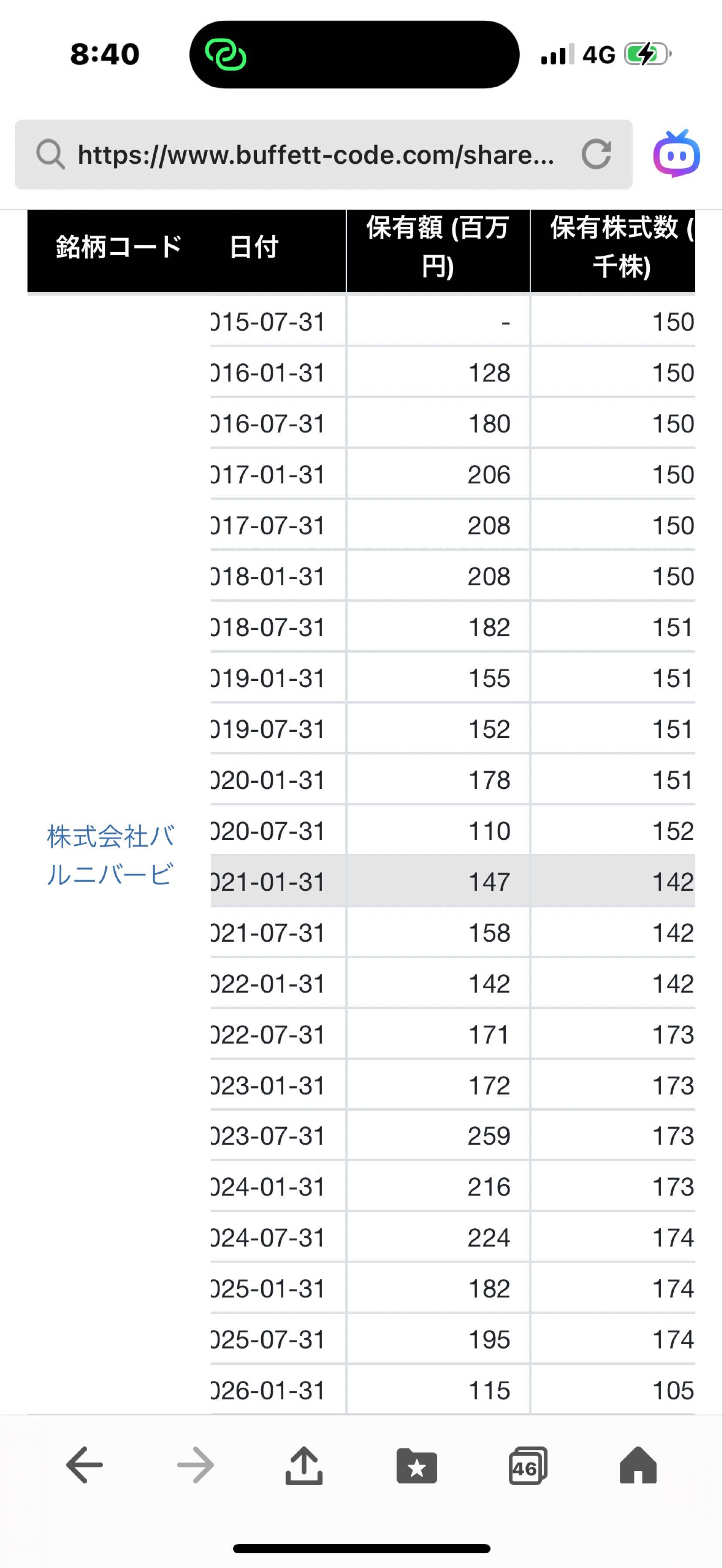Open the bookmarks folder
Screen dimensions: 723x1568
coord(417,1465)
